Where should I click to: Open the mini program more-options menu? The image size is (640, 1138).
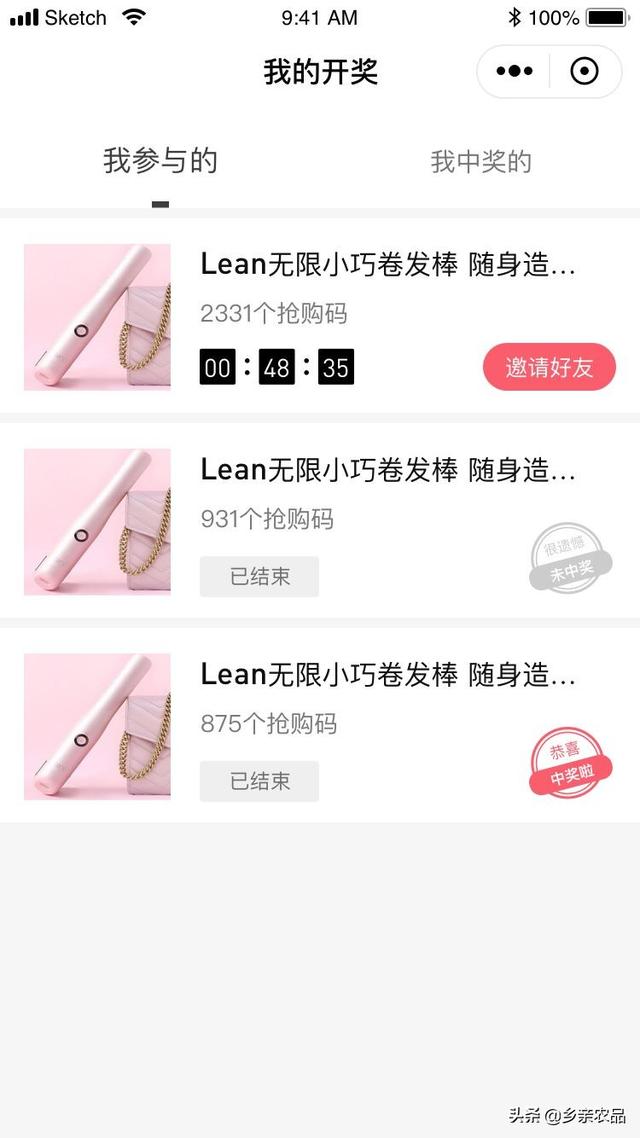pos(515,71)
